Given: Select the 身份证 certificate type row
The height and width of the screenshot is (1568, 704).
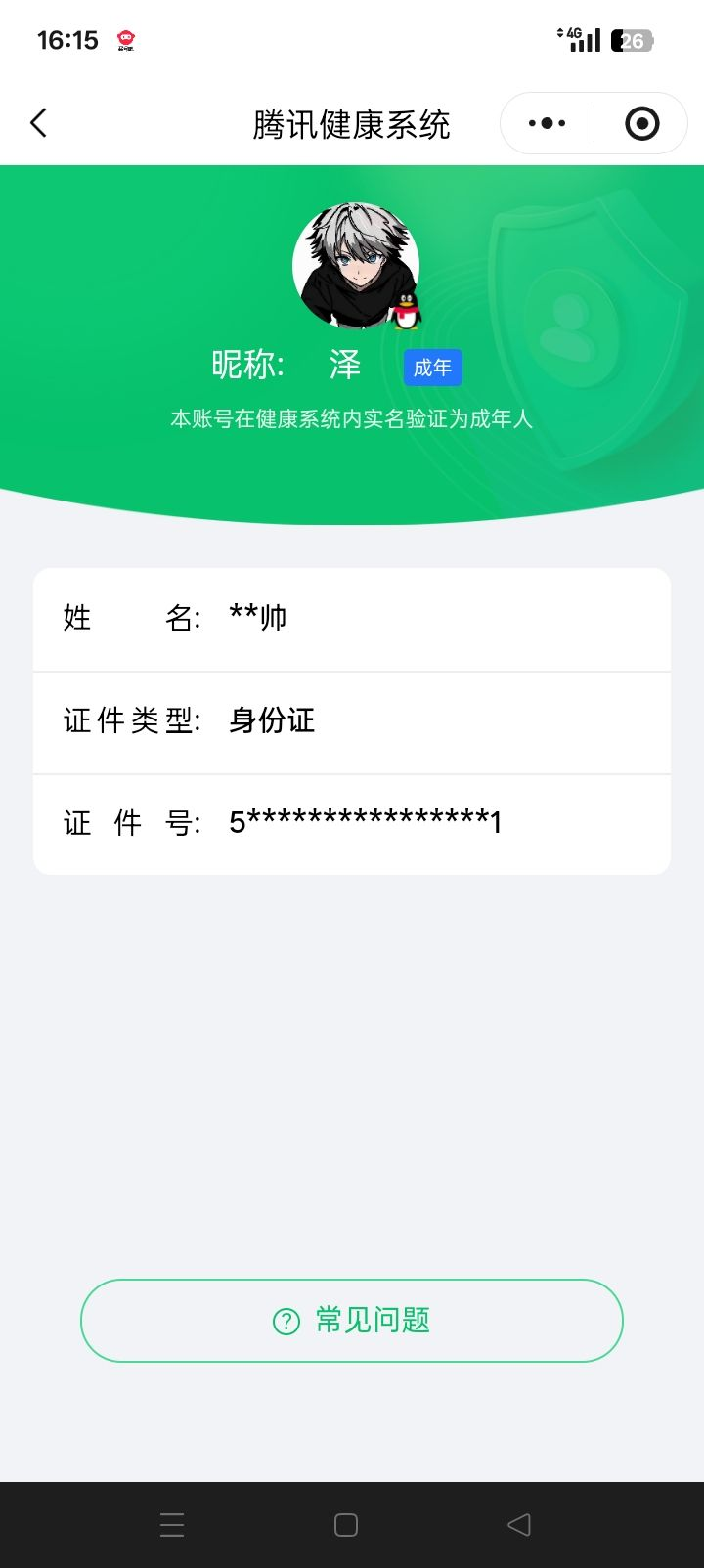Looking at the screenshot, I should coord(352,721).
